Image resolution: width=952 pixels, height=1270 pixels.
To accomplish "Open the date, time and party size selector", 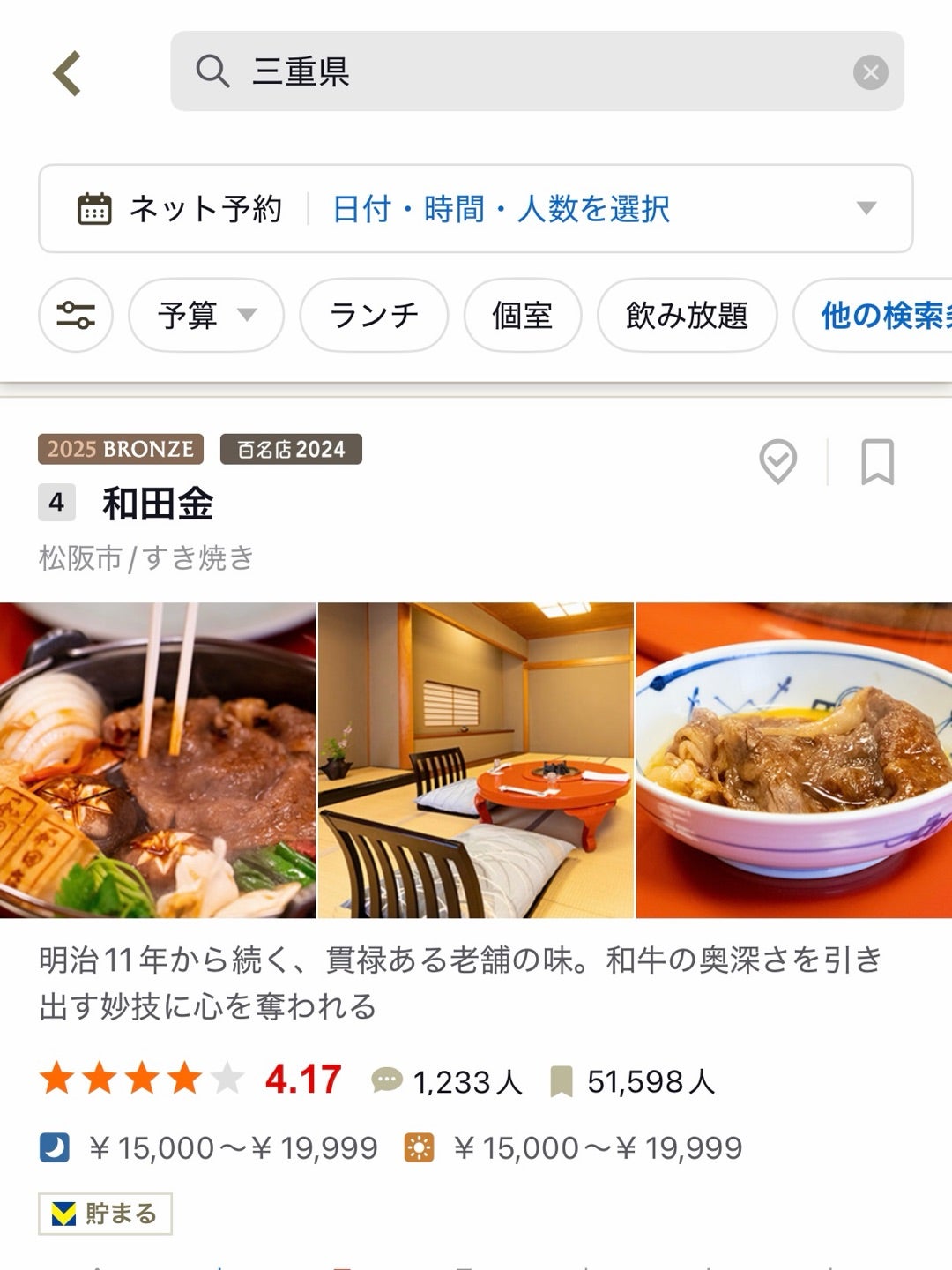I will click(x=501, y=209).
